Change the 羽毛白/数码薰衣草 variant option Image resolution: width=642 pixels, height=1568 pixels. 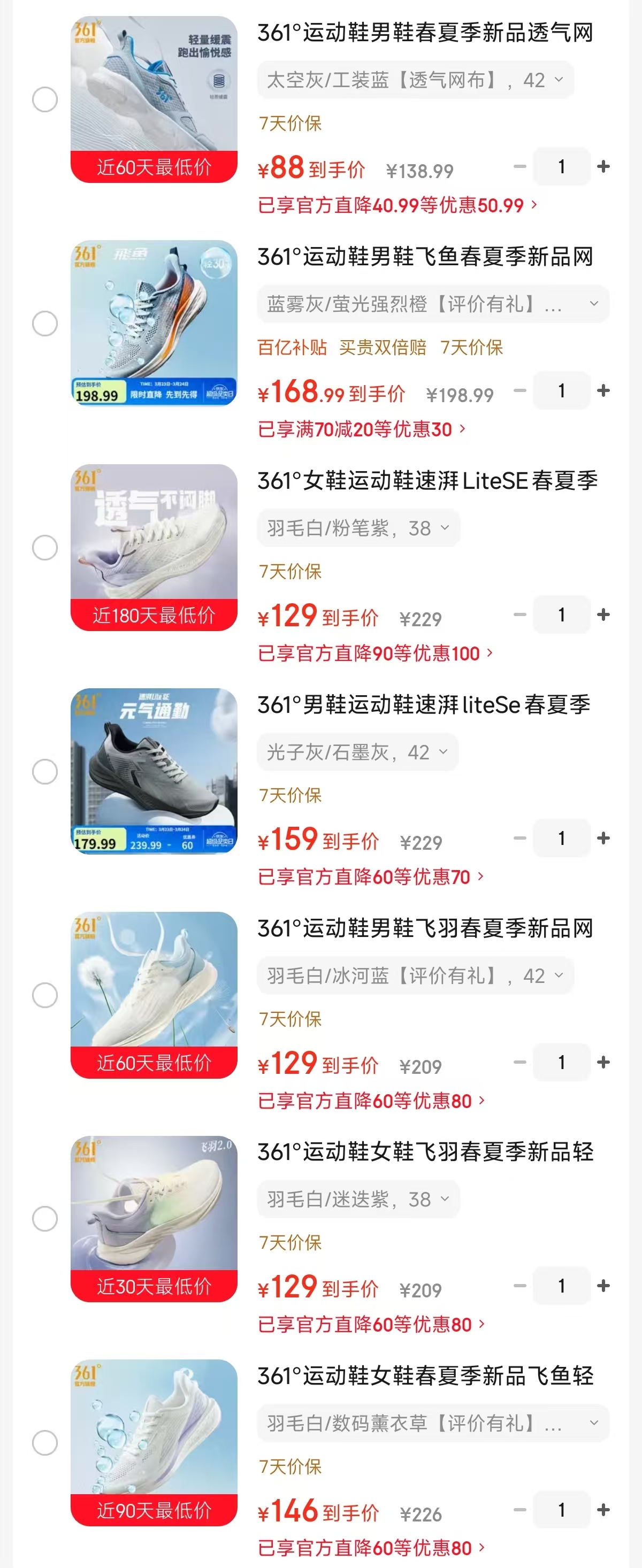tap(432, 1423)
